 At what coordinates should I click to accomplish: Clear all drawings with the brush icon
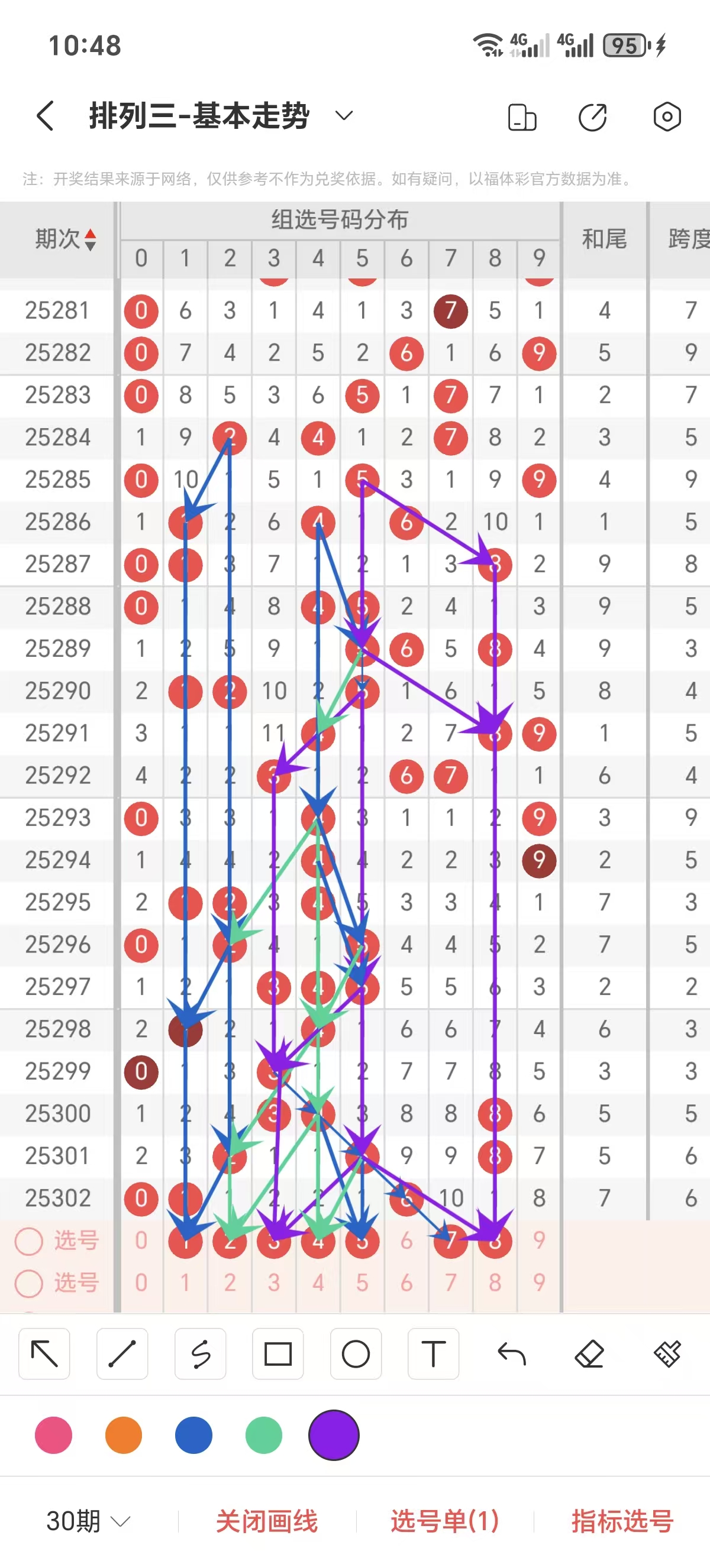click(x=667, y=1355)
